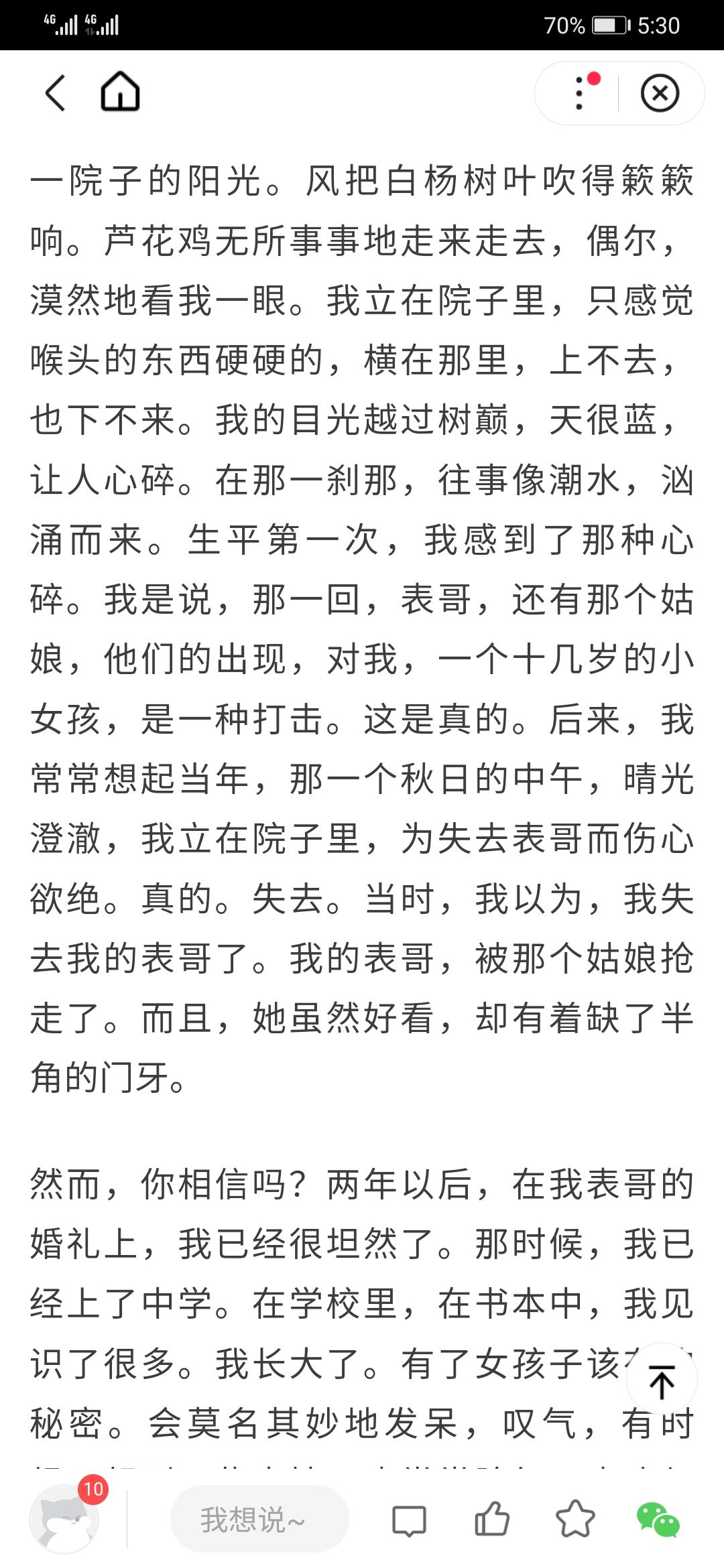Open the cat avatar with badge 10

[x=64, y=1520]
